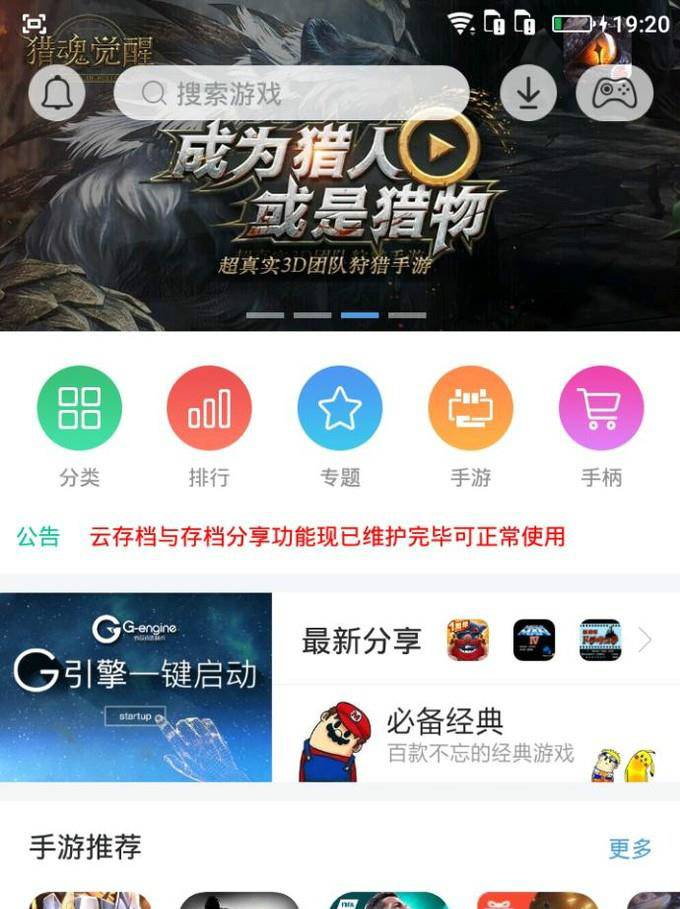This screenshot has width=680, height=909.
Task: Tap the 搜索游戏 search box
Action: pos(291,94)
